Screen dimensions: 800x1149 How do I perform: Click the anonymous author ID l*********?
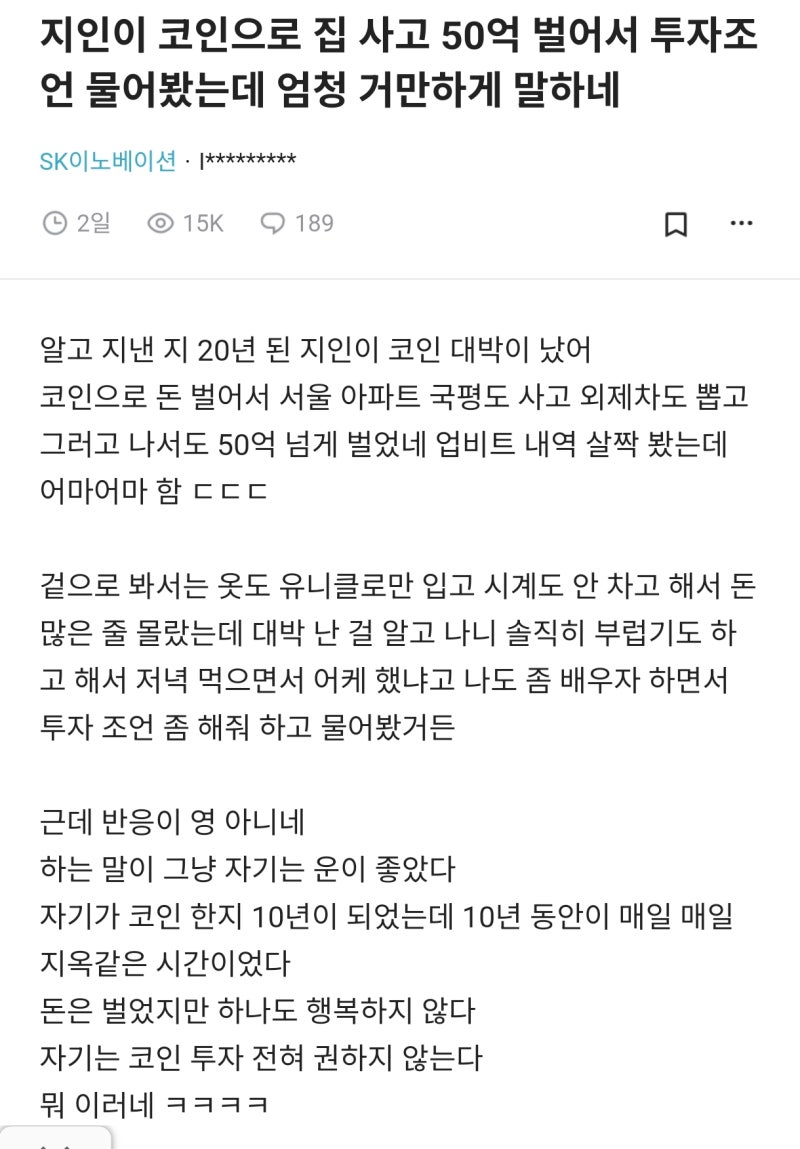[x=245, y=157]
